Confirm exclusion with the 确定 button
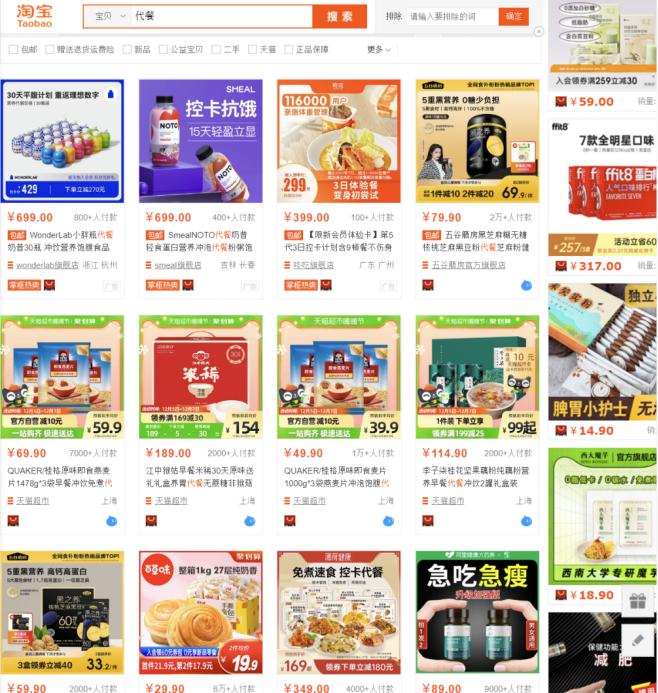The image size is (658, 693). pyautogui.click(x=514, y=16)
